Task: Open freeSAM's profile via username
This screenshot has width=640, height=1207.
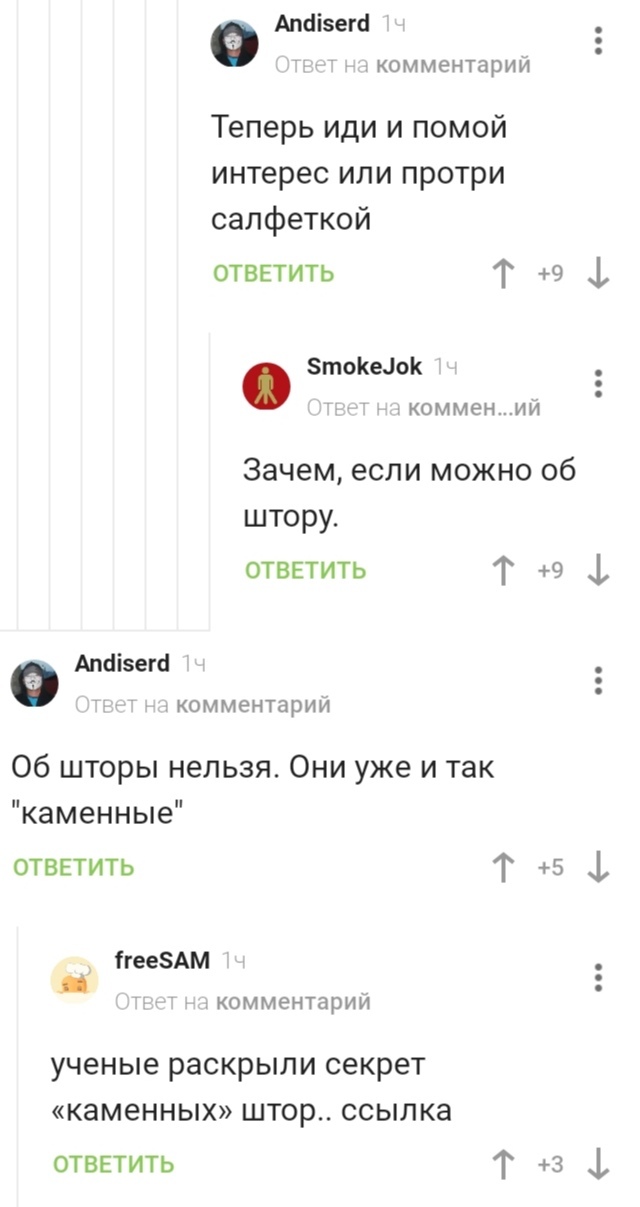Action: pos(162,960)
